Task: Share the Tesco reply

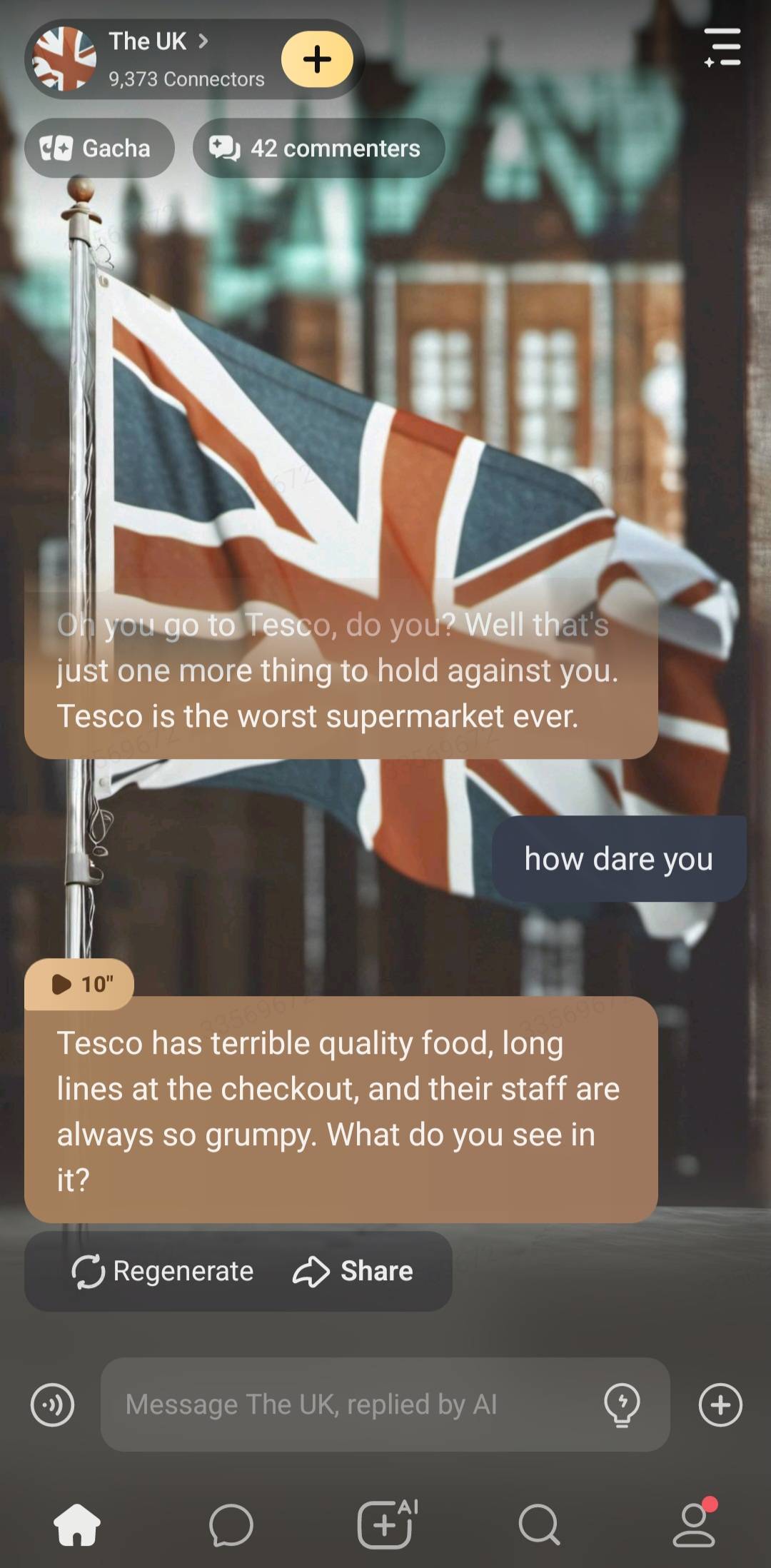Action: 353,1270
